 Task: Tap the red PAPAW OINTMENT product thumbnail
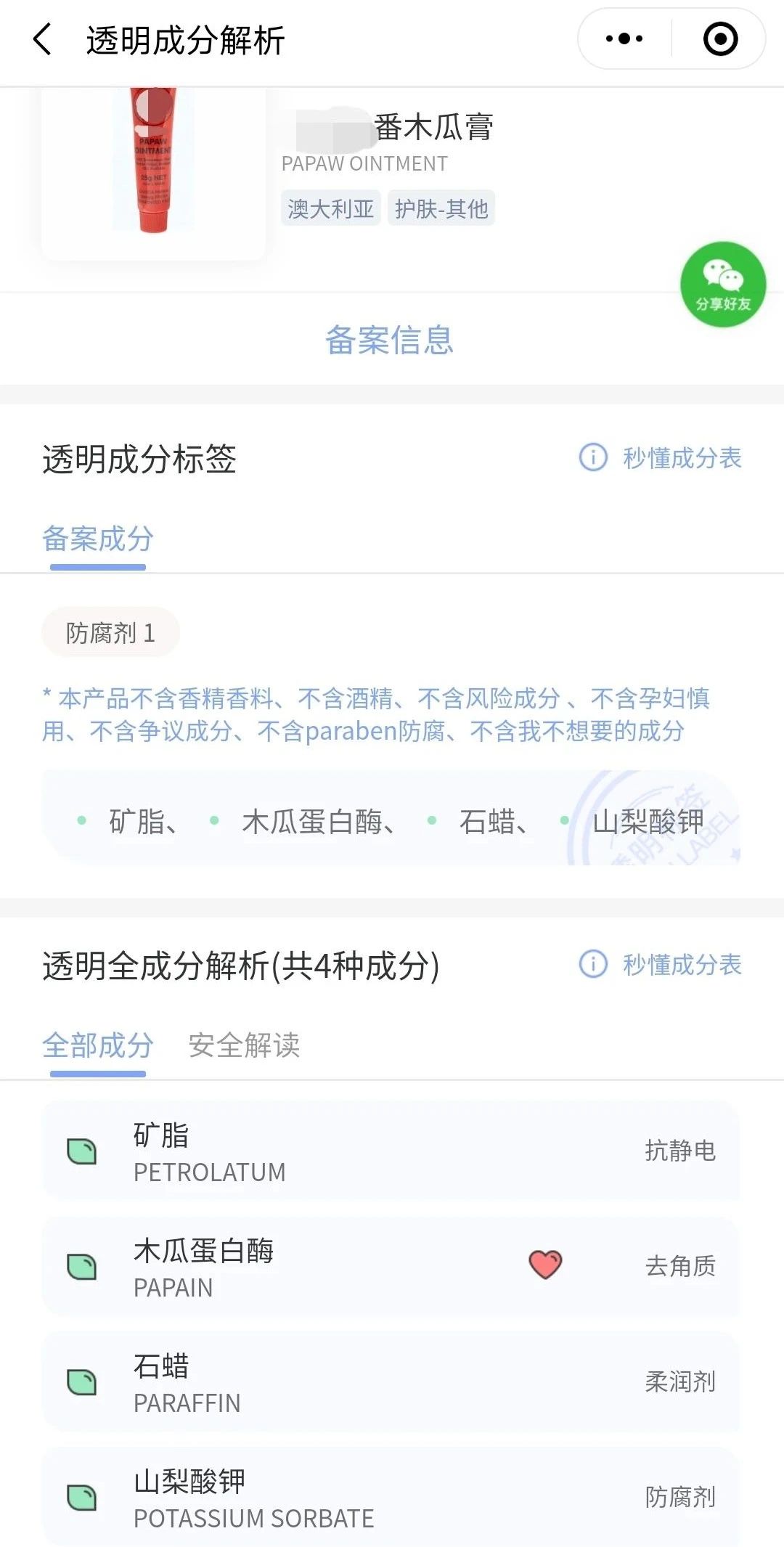pos(153,167)
